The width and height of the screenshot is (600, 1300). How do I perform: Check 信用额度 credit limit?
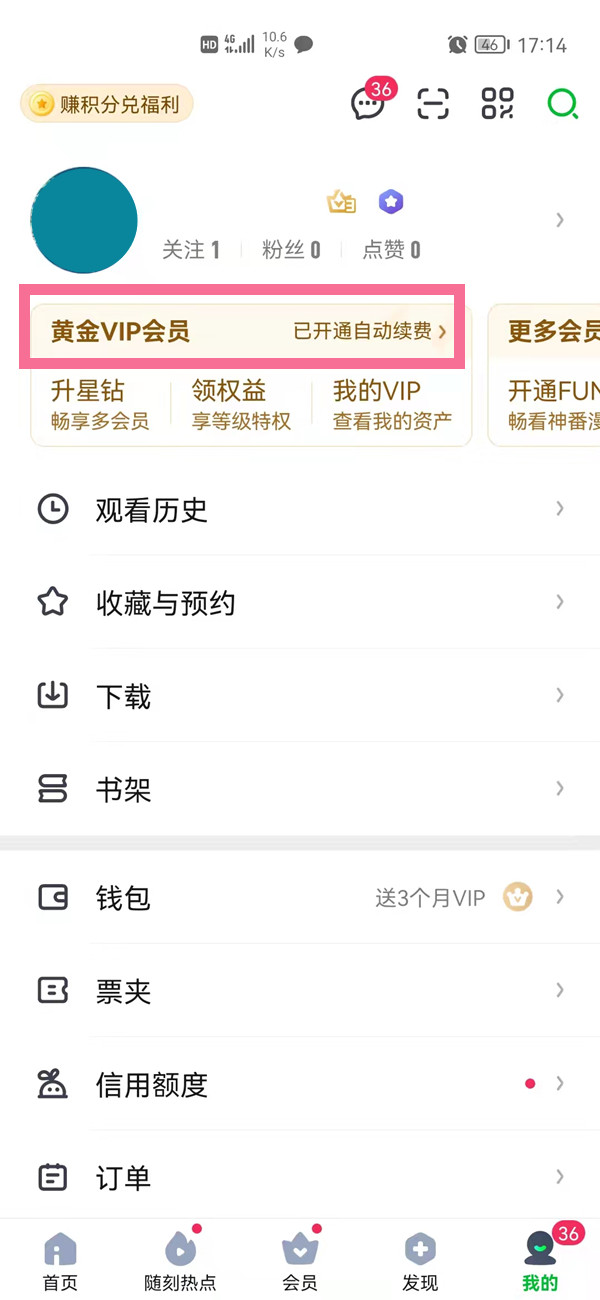click(x=300, y=1085)
